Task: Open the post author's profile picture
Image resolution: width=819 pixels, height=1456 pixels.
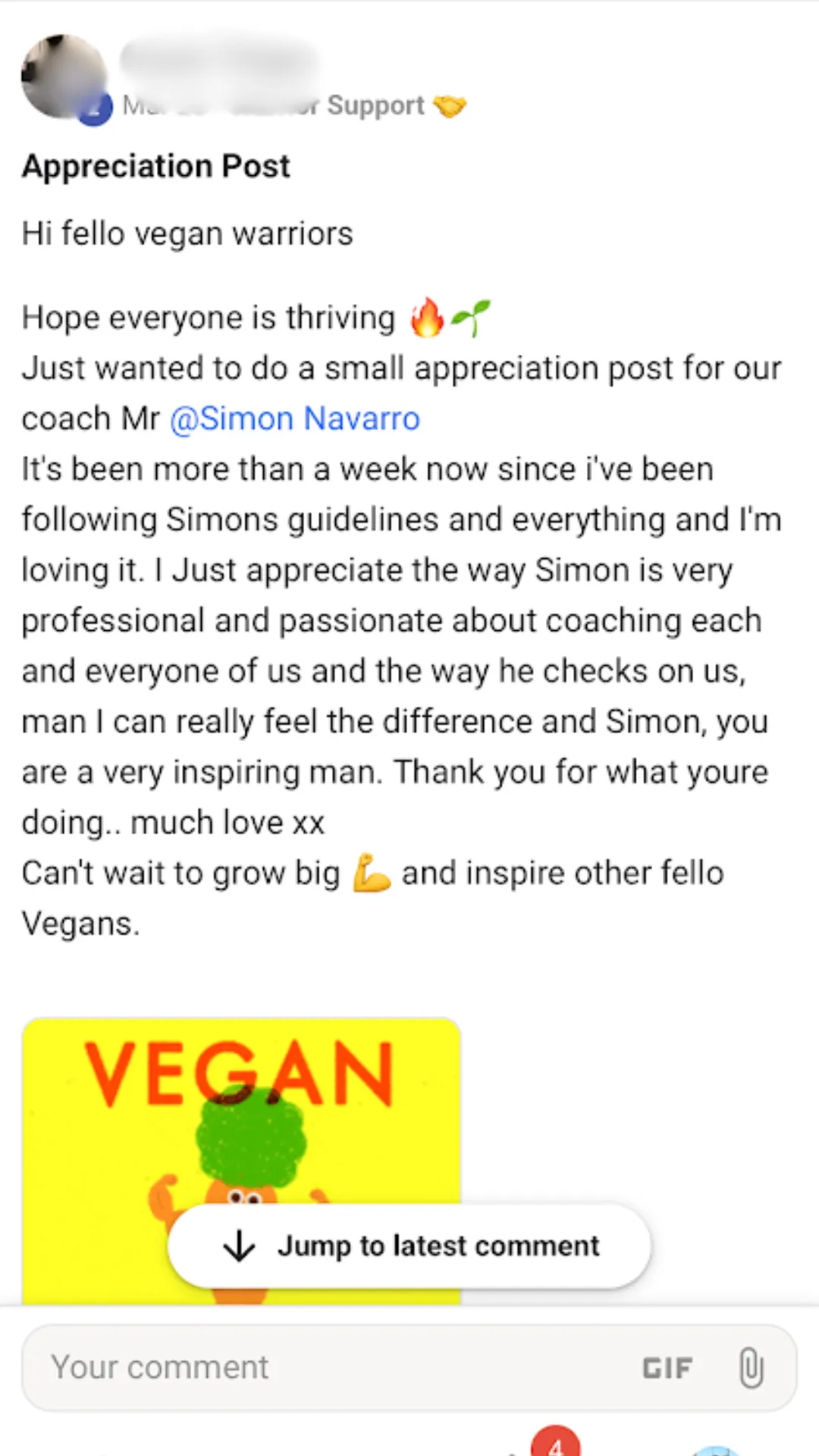Action: click(64, 77)
